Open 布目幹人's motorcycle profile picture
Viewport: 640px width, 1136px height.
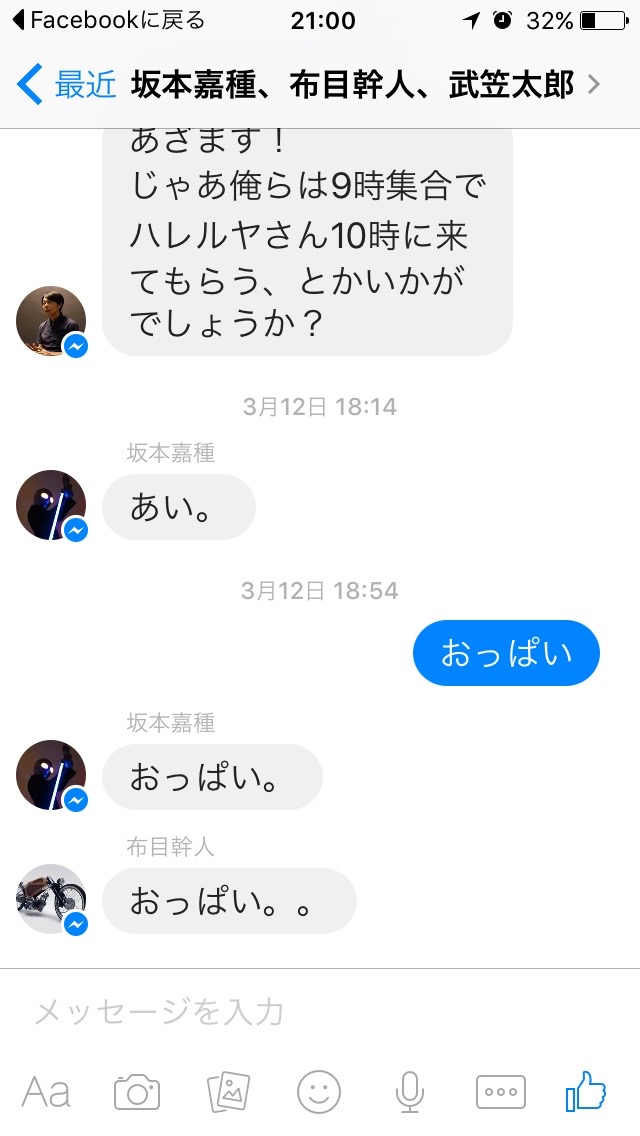coord(51,898)
